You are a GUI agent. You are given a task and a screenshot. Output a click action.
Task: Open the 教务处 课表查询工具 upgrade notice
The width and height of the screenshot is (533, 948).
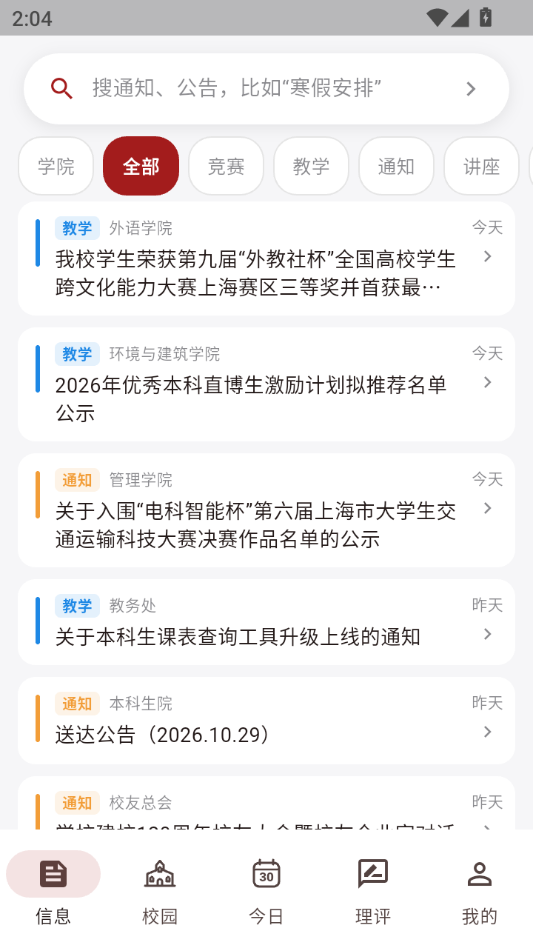[266, 622]
